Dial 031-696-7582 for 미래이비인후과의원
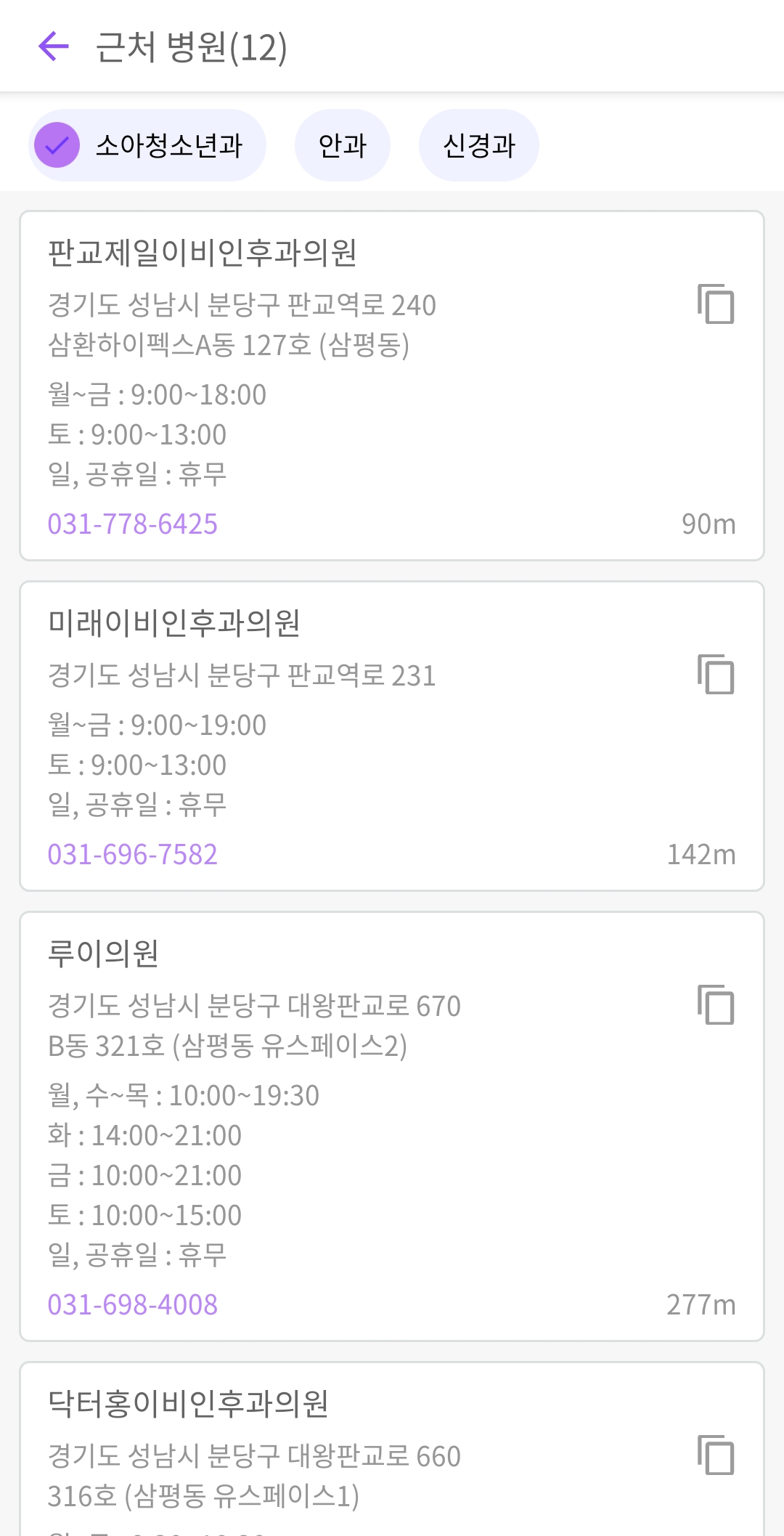This screenshot has height=1536, width=784. coord(133,854)
